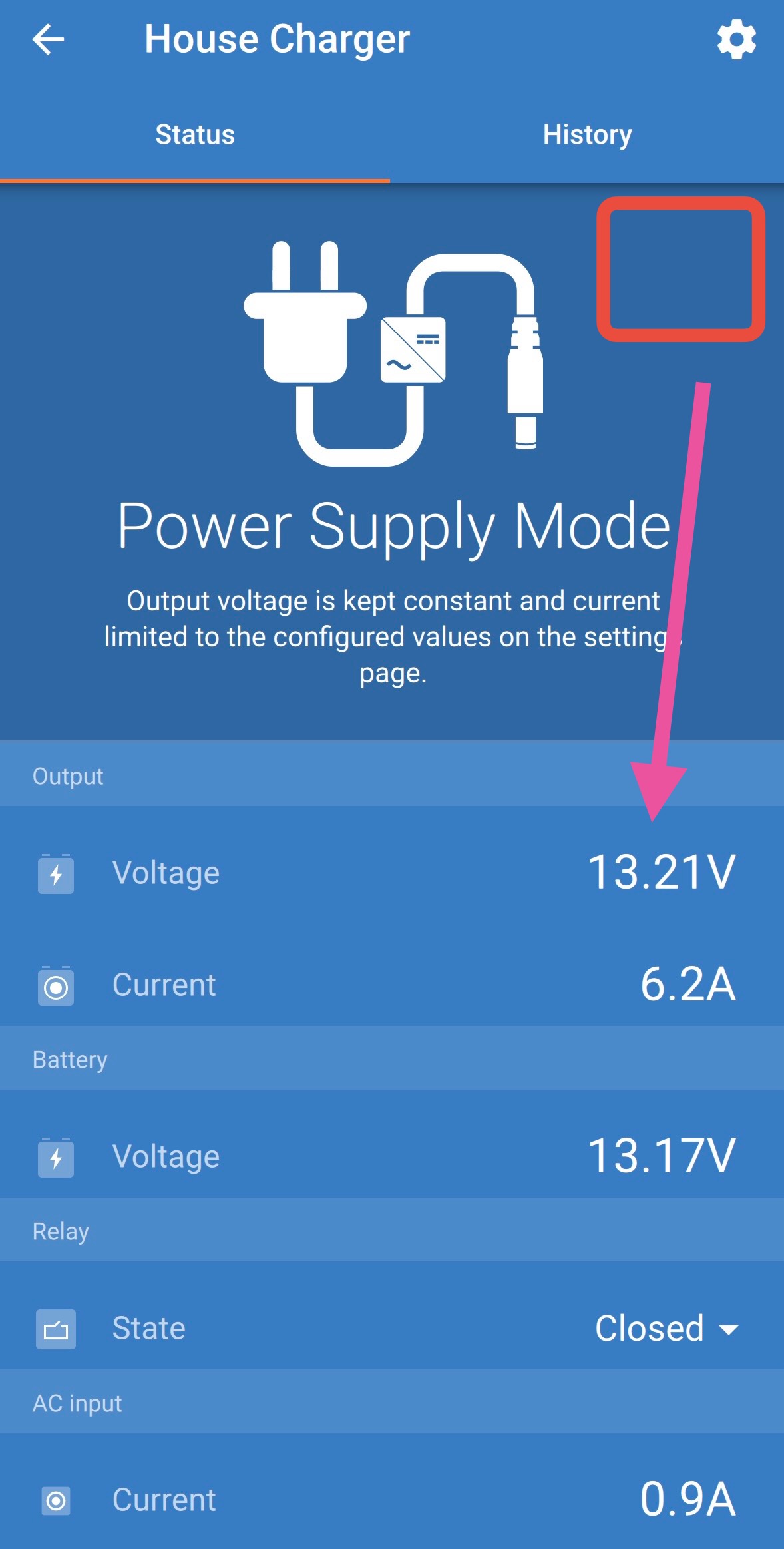Switch to the History tab
784x1549 pixels.
(x=587, y=134)
